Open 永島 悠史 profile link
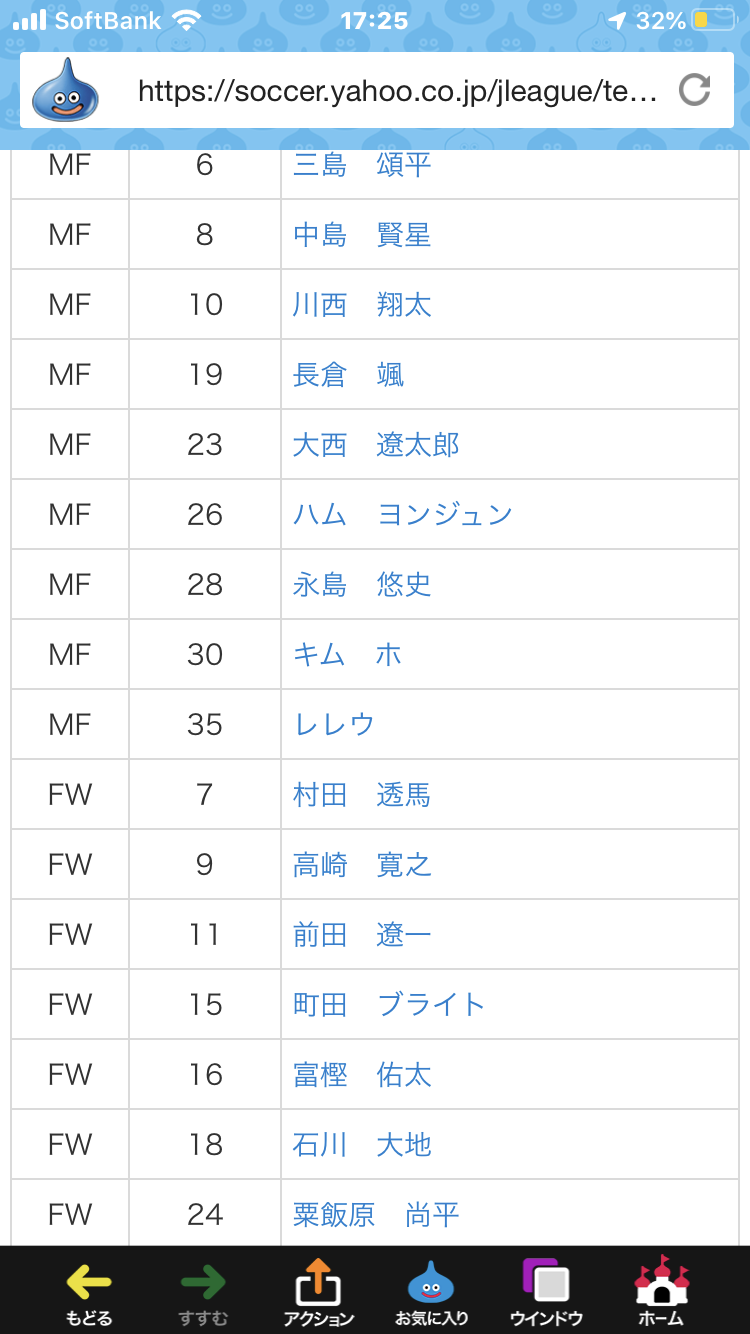This screenshot has height=1334, width=750. coord(362,585)
